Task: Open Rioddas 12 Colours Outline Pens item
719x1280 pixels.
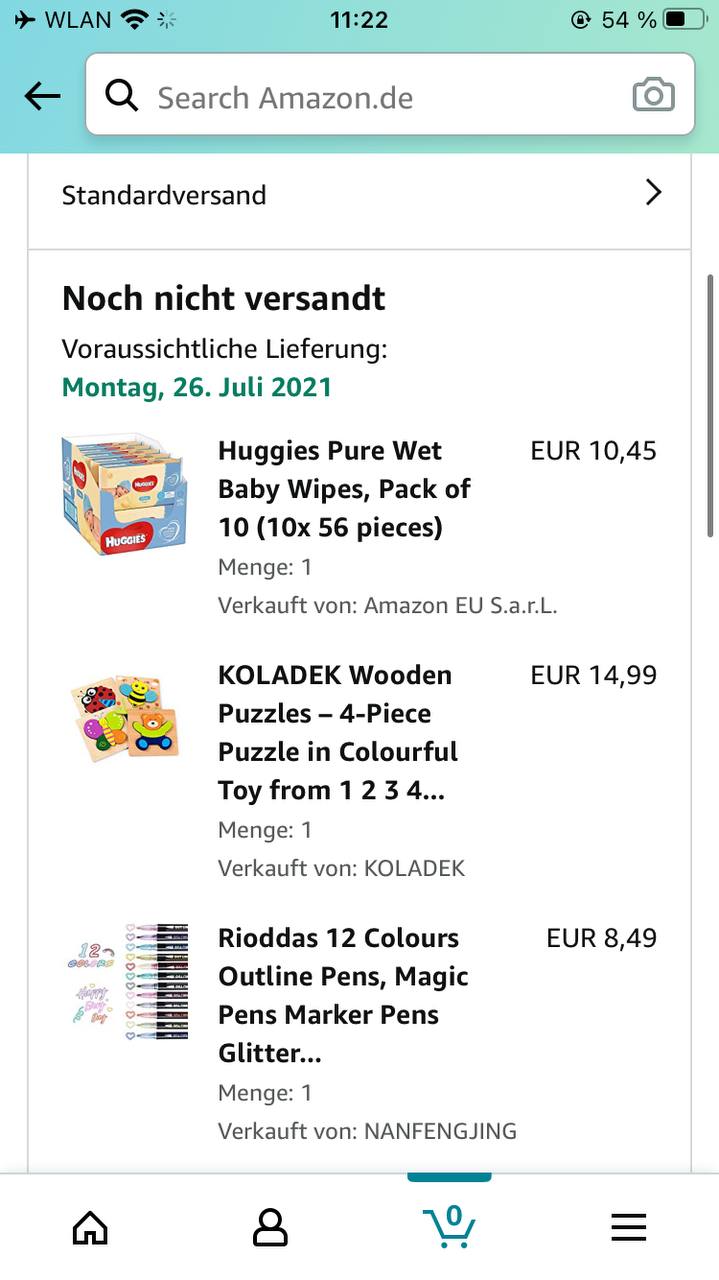Action: (x=343, y=995)
